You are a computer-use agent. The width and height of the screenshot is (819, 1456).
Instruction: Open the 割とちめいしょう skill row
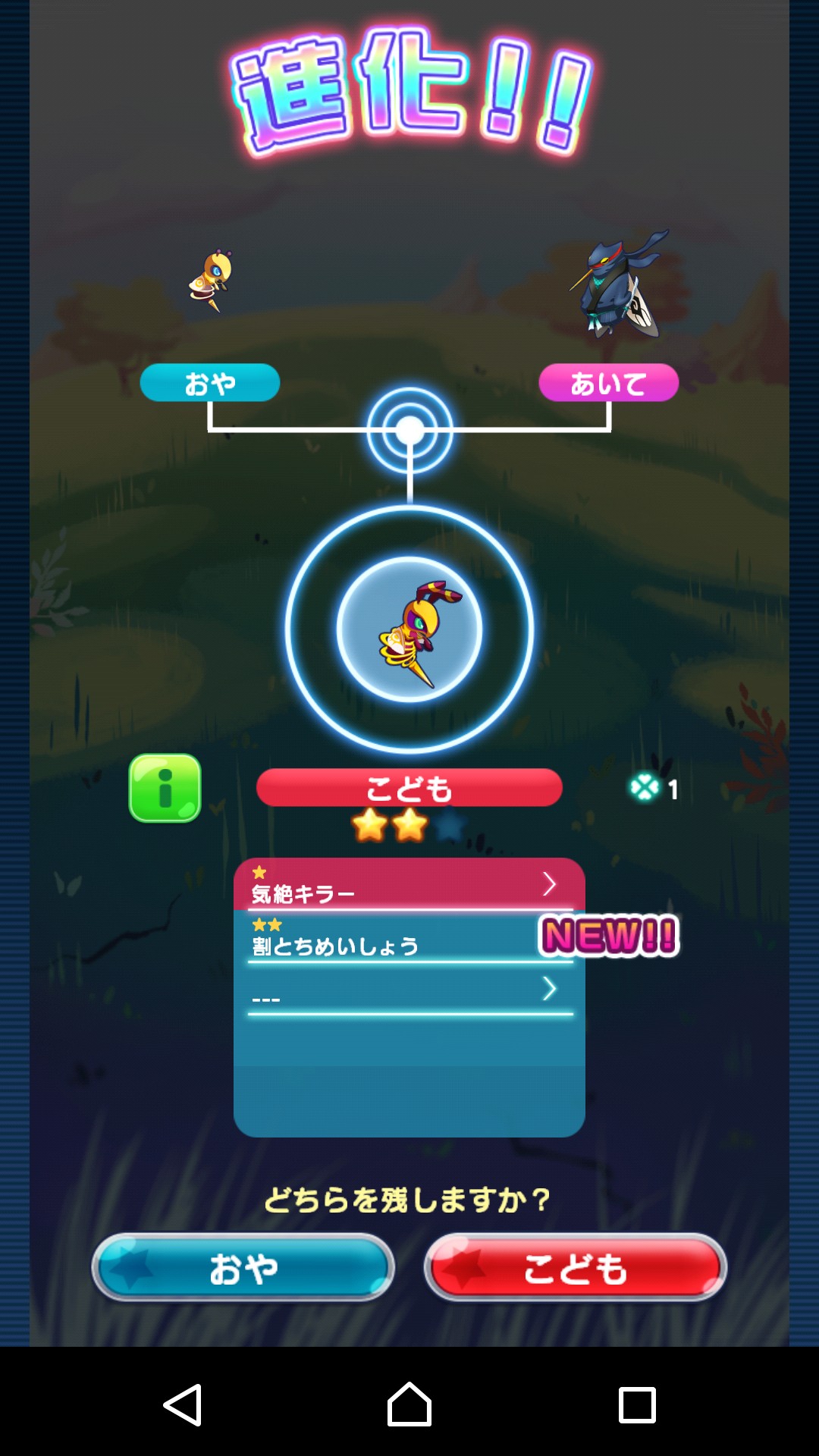[394, 939]
